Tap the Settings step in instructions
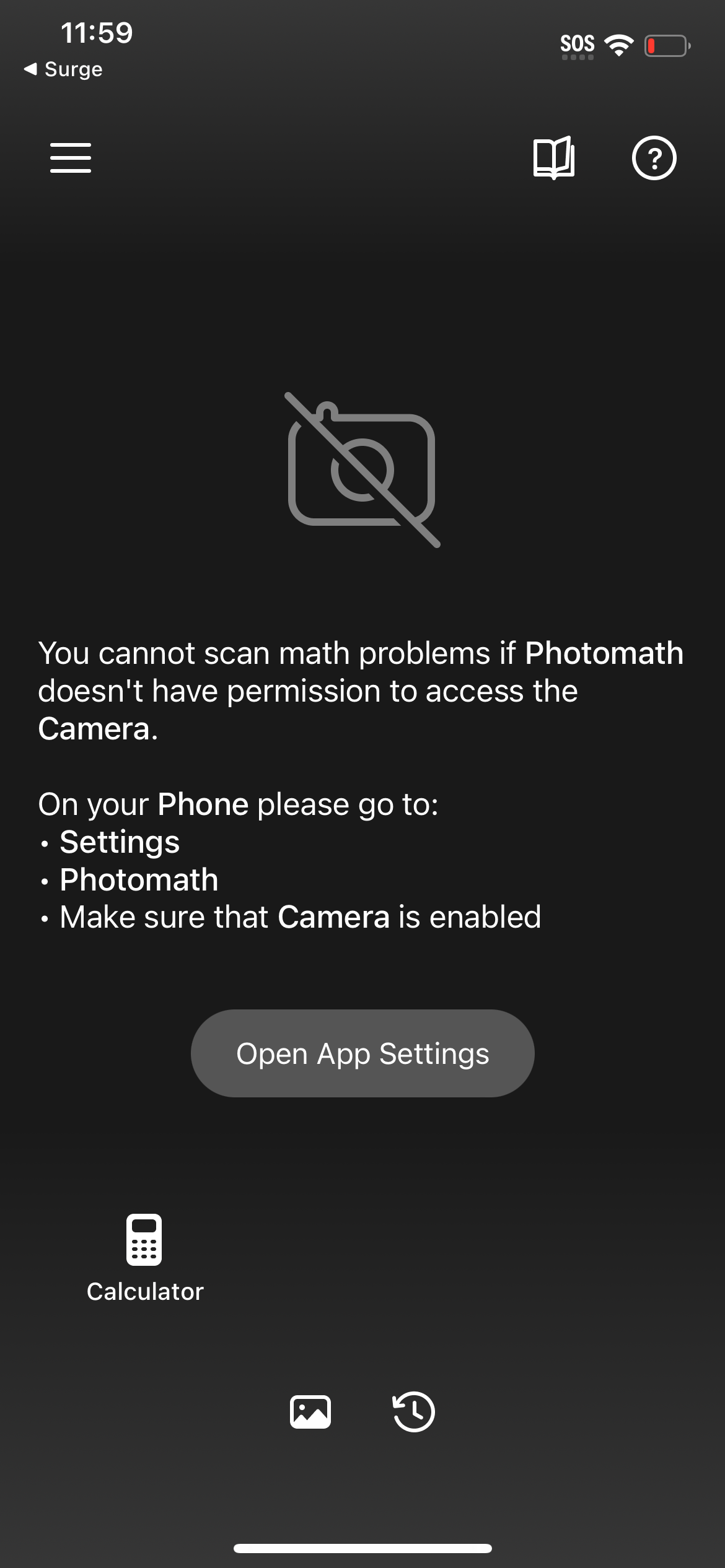725x1568 pixels. [x=118, y=842]
